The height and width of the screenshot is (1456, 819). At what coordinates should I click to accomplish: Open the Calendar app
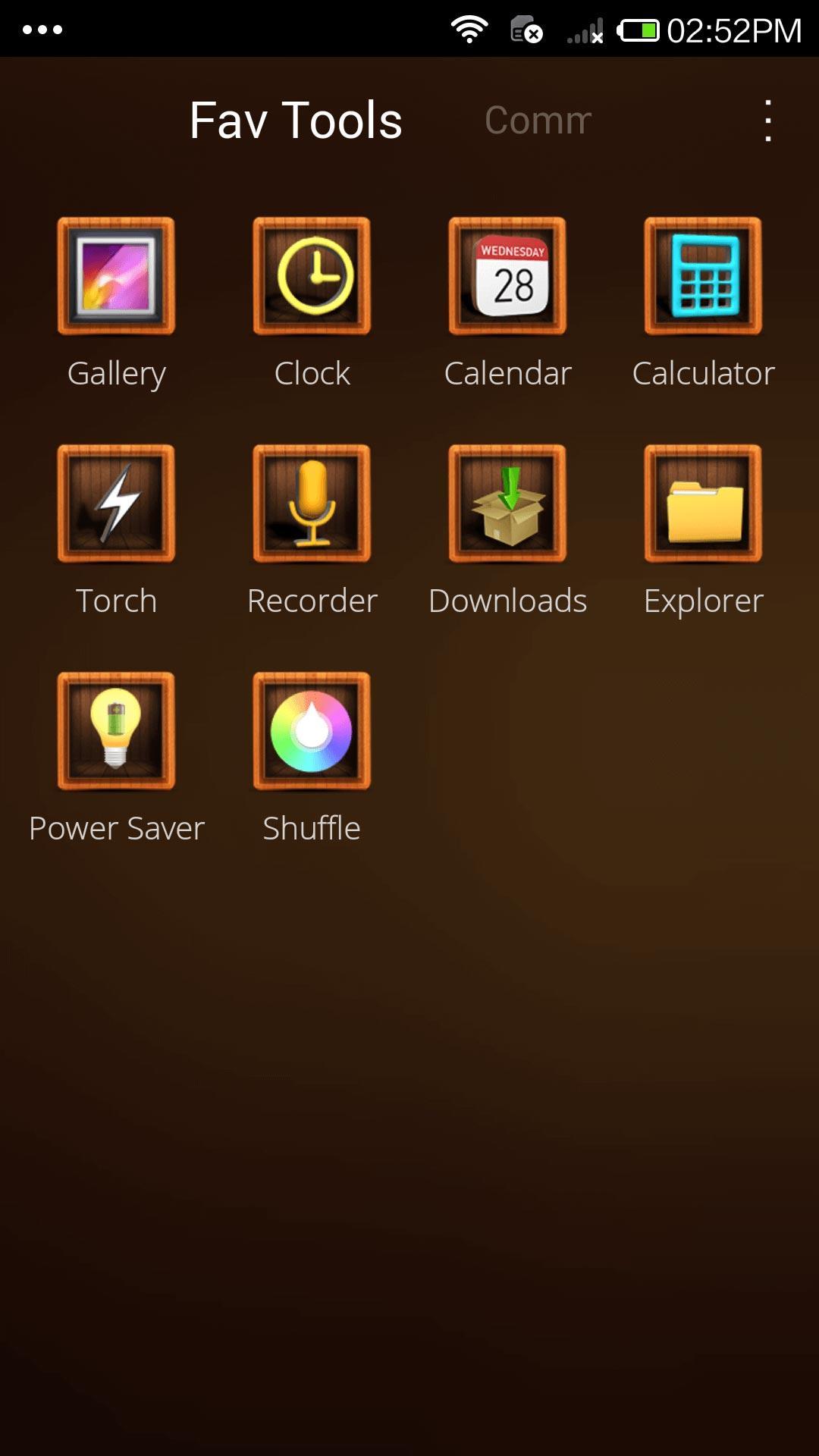pyautogui.click(x=507, y=276)
